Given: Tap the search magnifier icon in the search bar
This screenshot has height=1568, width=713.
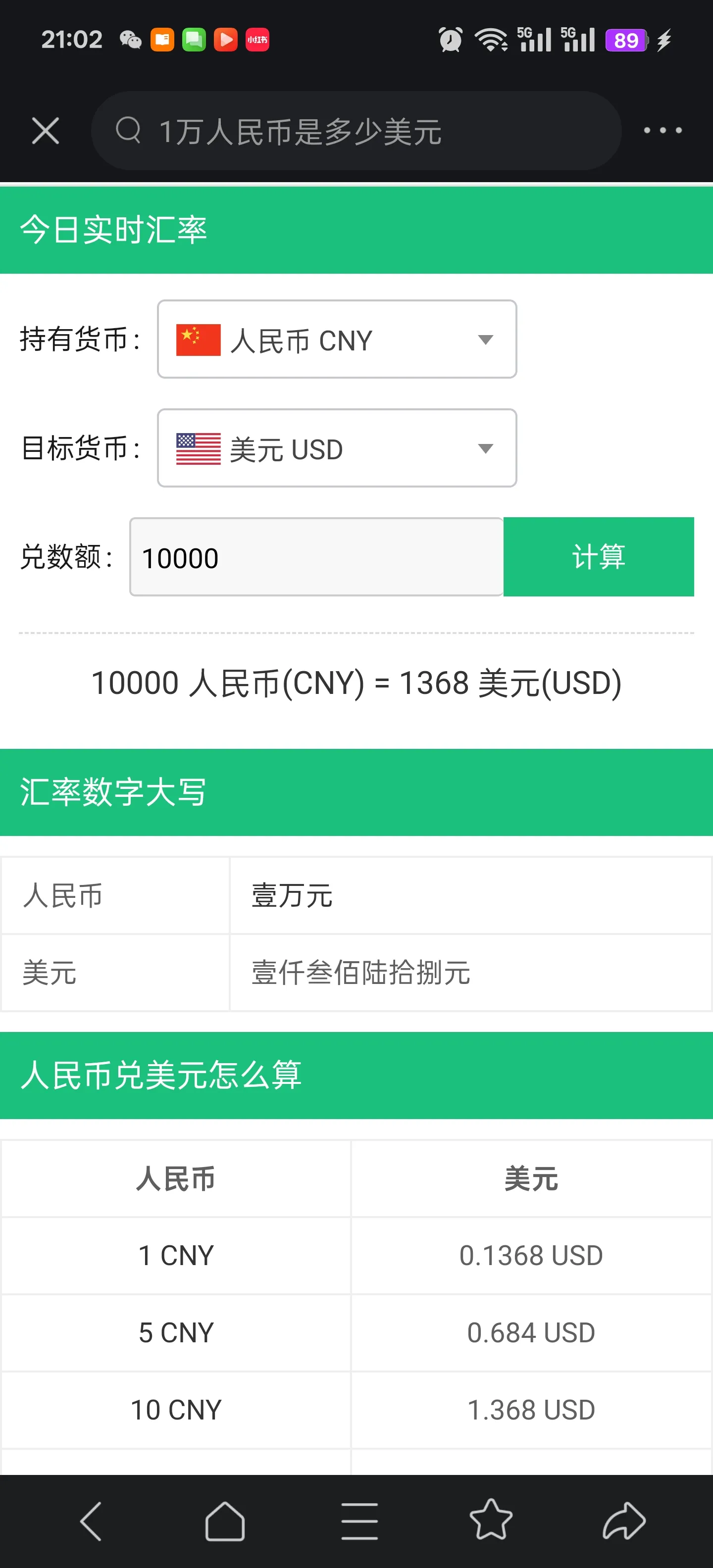Looking at the screenshot, I should [x=129, y=130].
